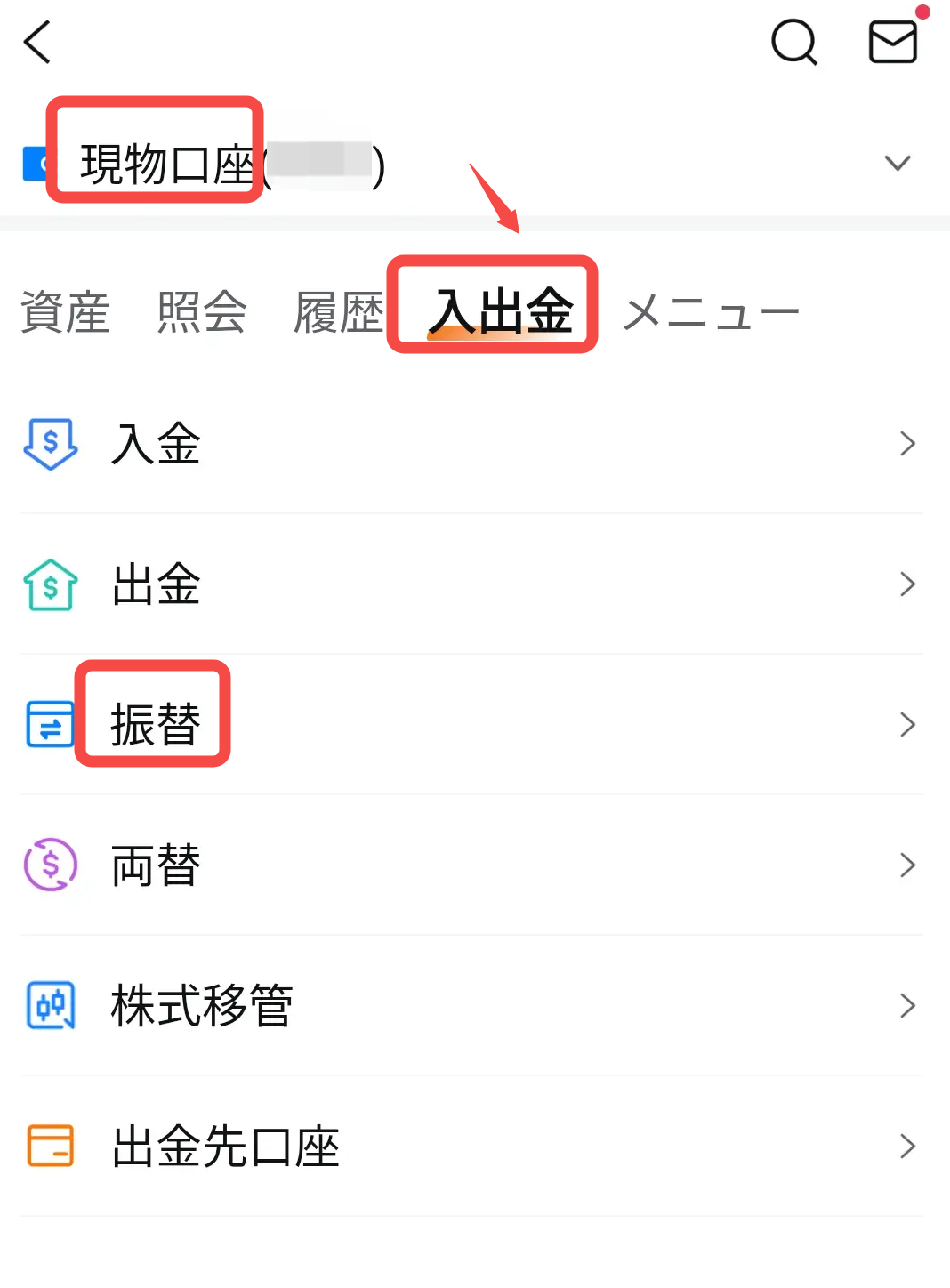The width and height of the screenshot is (950, 1288).
Task: Go back using the back arrow
Action: click(37, 43)
